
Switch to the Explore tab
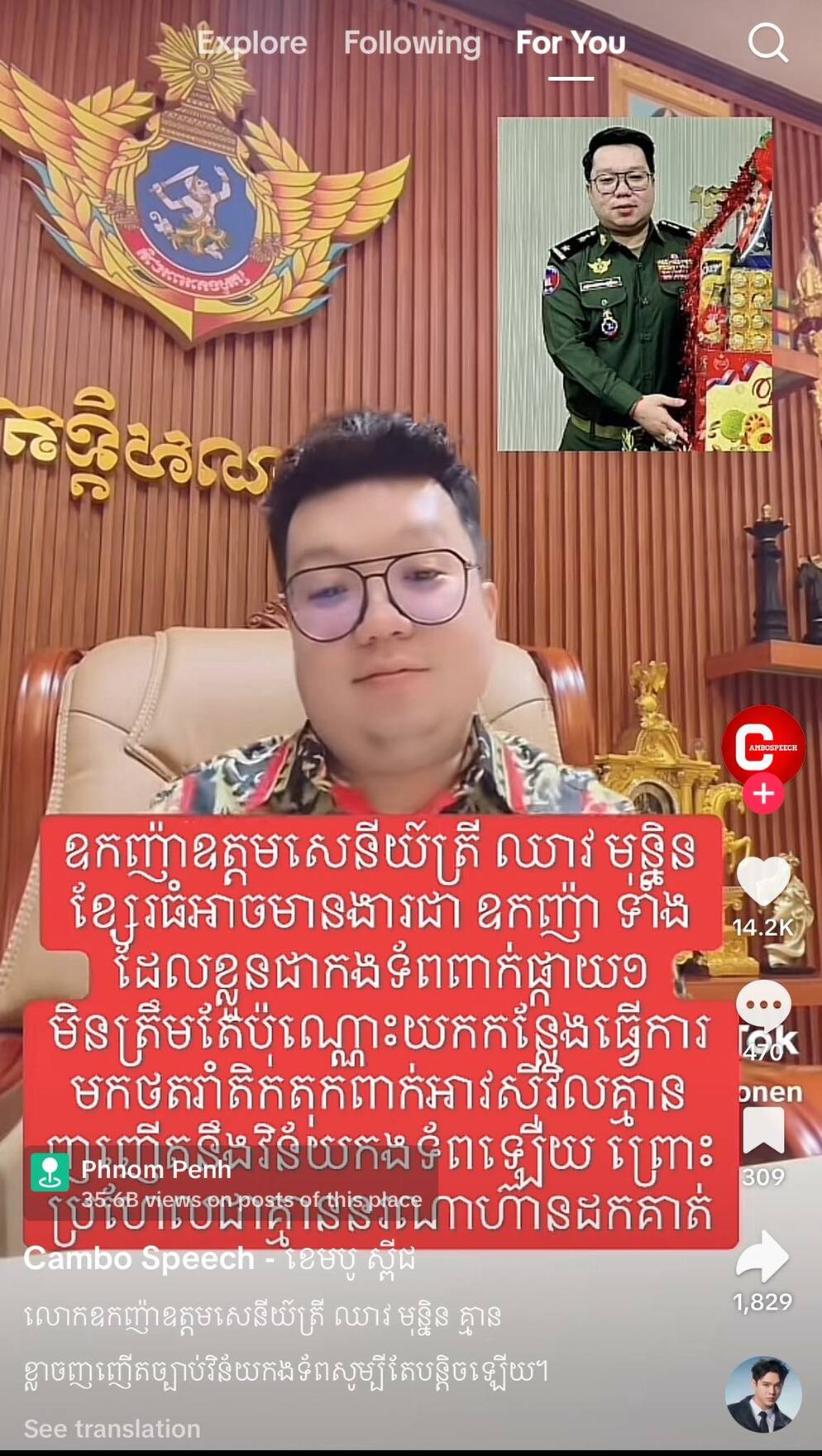tap(252, 43)
